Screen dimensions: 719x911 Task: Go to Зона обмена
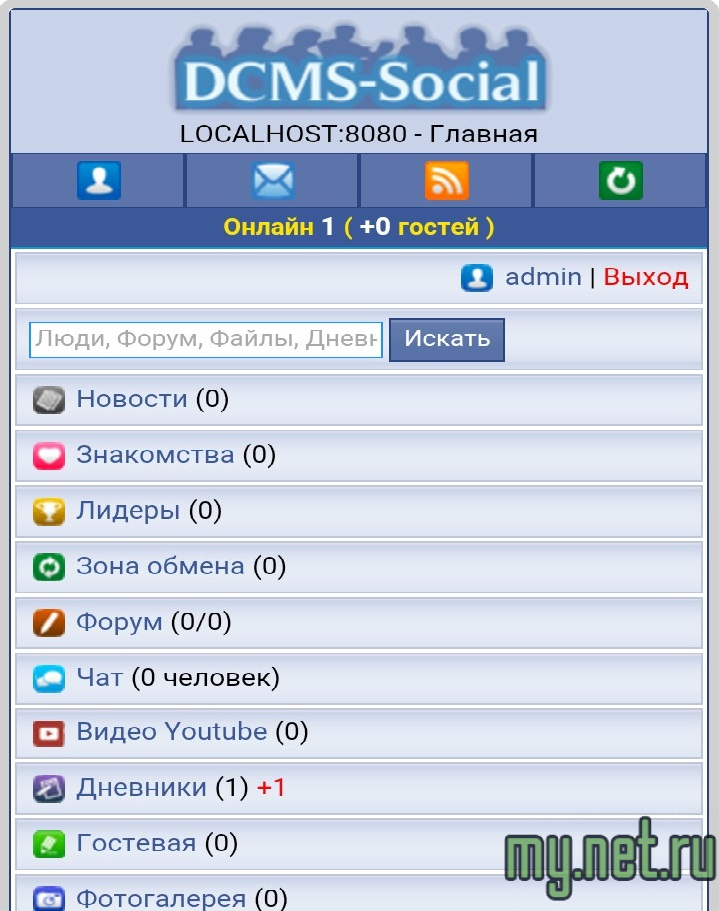click(160, 566)
